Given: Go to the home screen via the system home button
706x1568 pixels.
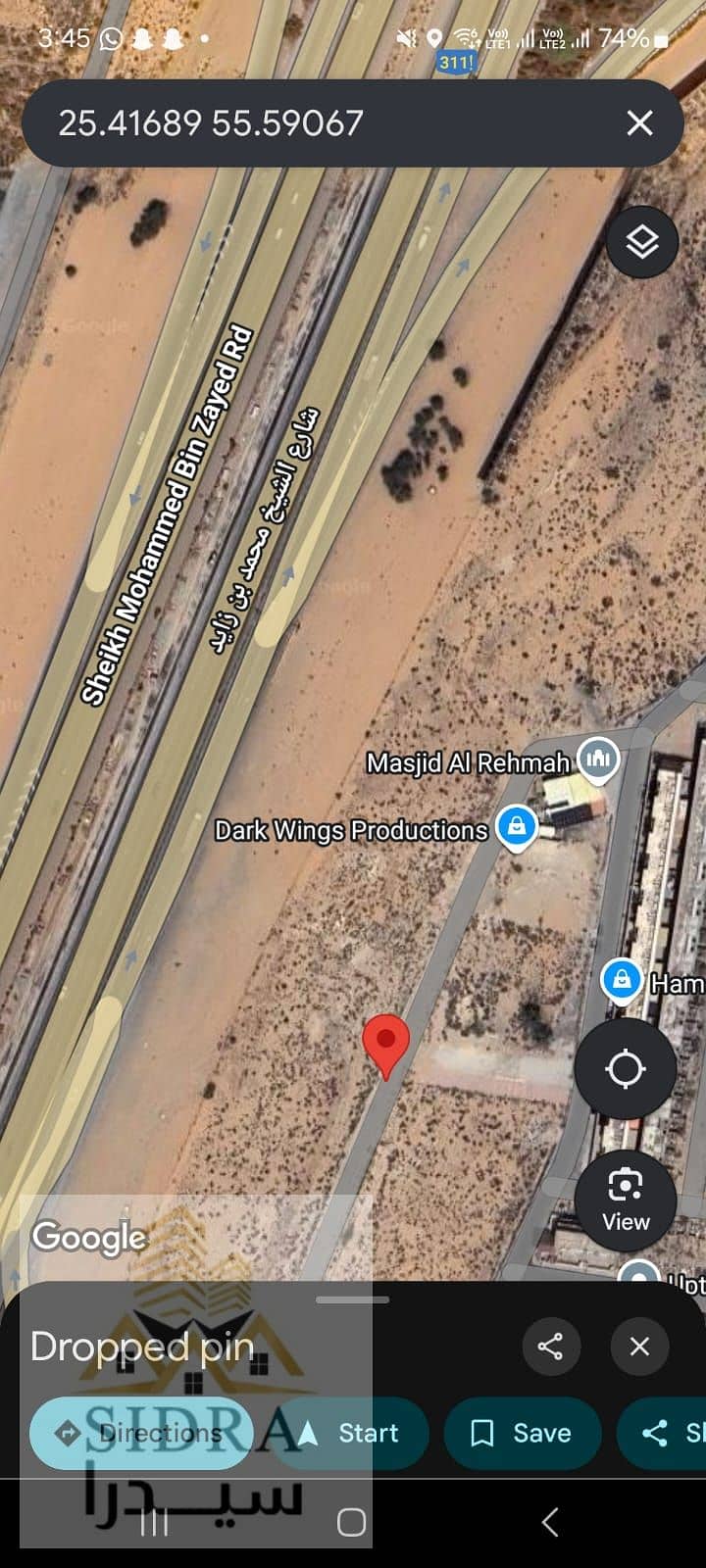Looking at the screenshot, I should tap(351, 1522).
